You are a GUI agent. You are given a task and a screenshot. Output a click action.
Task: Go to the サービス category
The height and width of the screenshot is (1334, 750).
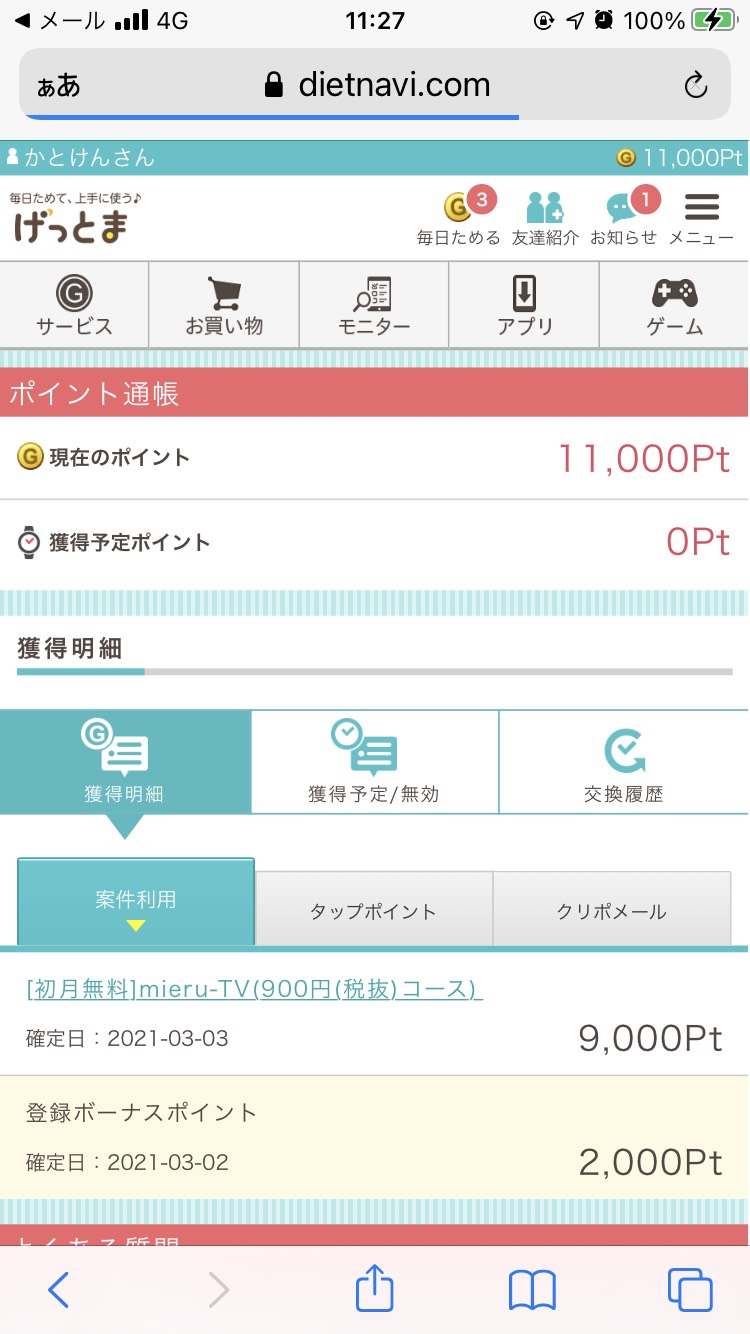74,305
